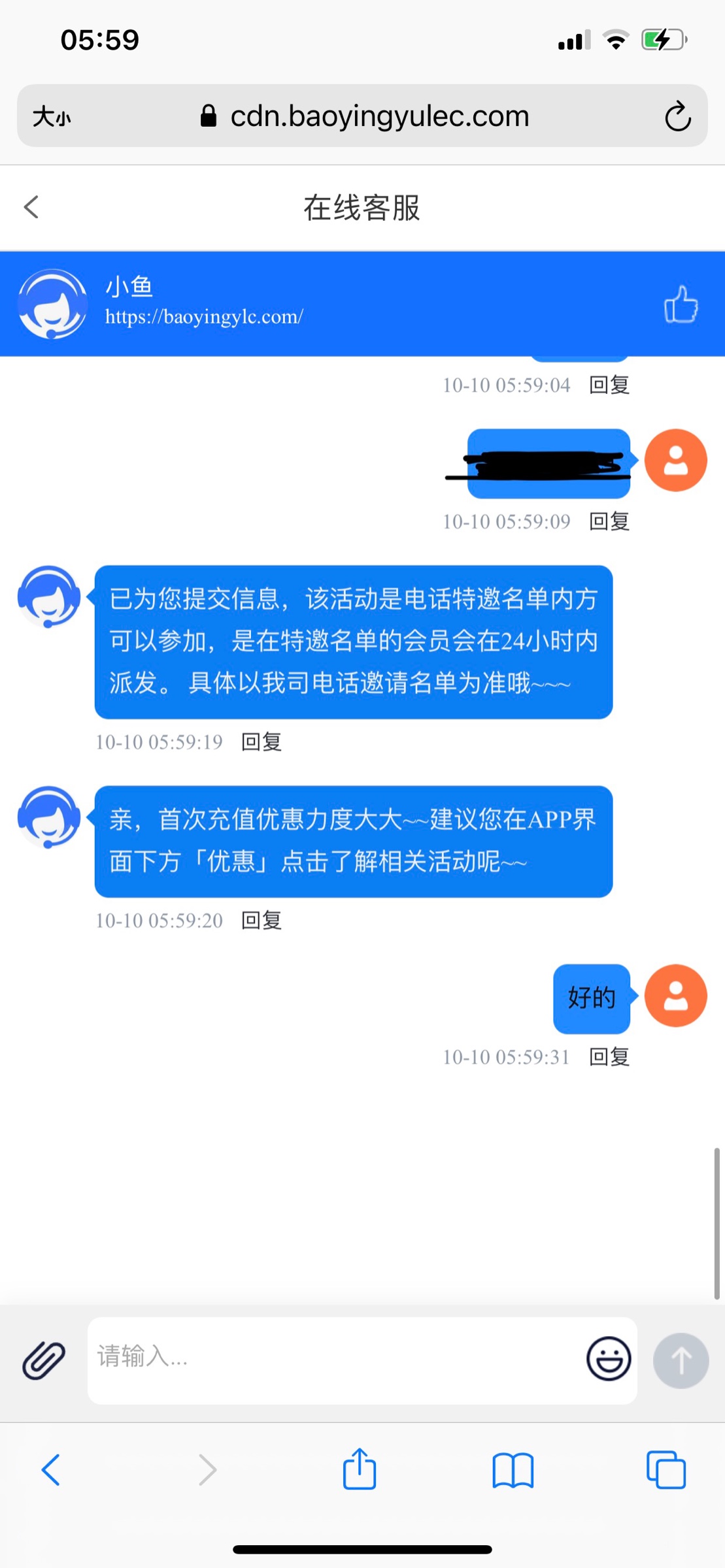The image size is (725, 1568).
Task: Tap the orange user avatar beside 好的
Action: point(675,994)
